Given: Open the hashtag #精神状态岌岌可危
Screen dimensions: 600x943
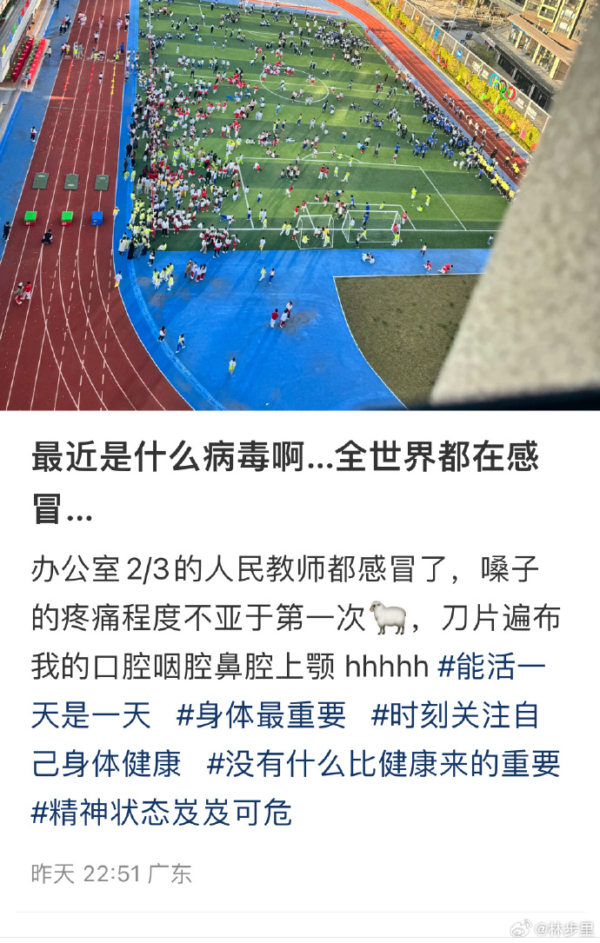Looking at the screenshot, I should click(x=162, y=812).
